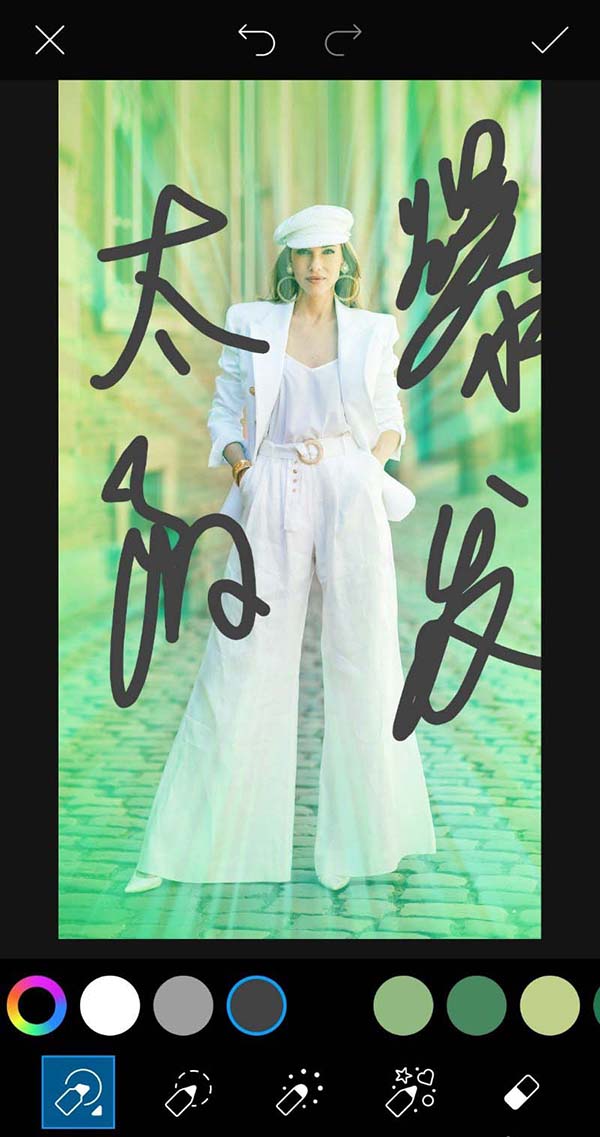Select the dark gray color swatch
The width and height of the screenshot is (600, 1137).
pos(256,1005)
